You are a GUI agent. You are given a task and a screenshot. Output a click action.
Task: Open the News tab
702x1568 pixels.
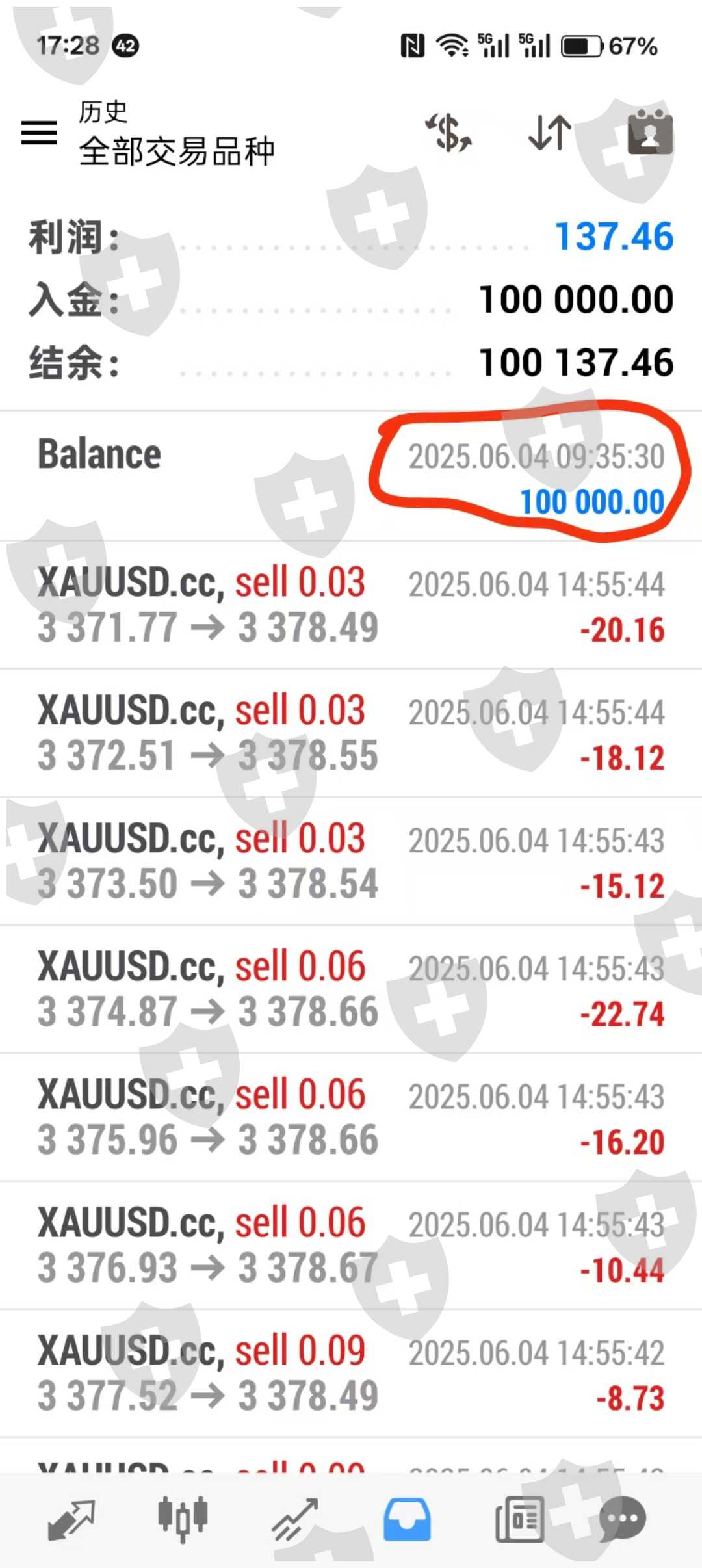[x=519, y=1519]
